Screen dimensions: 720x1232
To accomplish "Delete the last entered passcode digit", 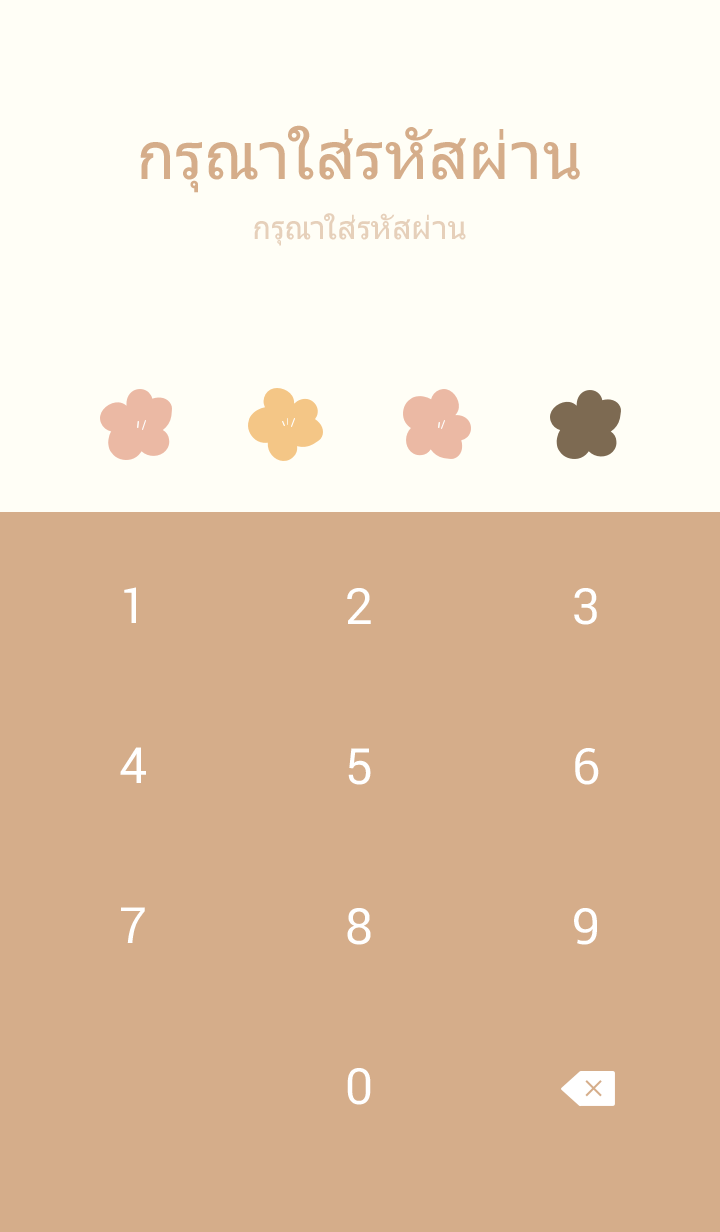I will (x=588, y=1088).
